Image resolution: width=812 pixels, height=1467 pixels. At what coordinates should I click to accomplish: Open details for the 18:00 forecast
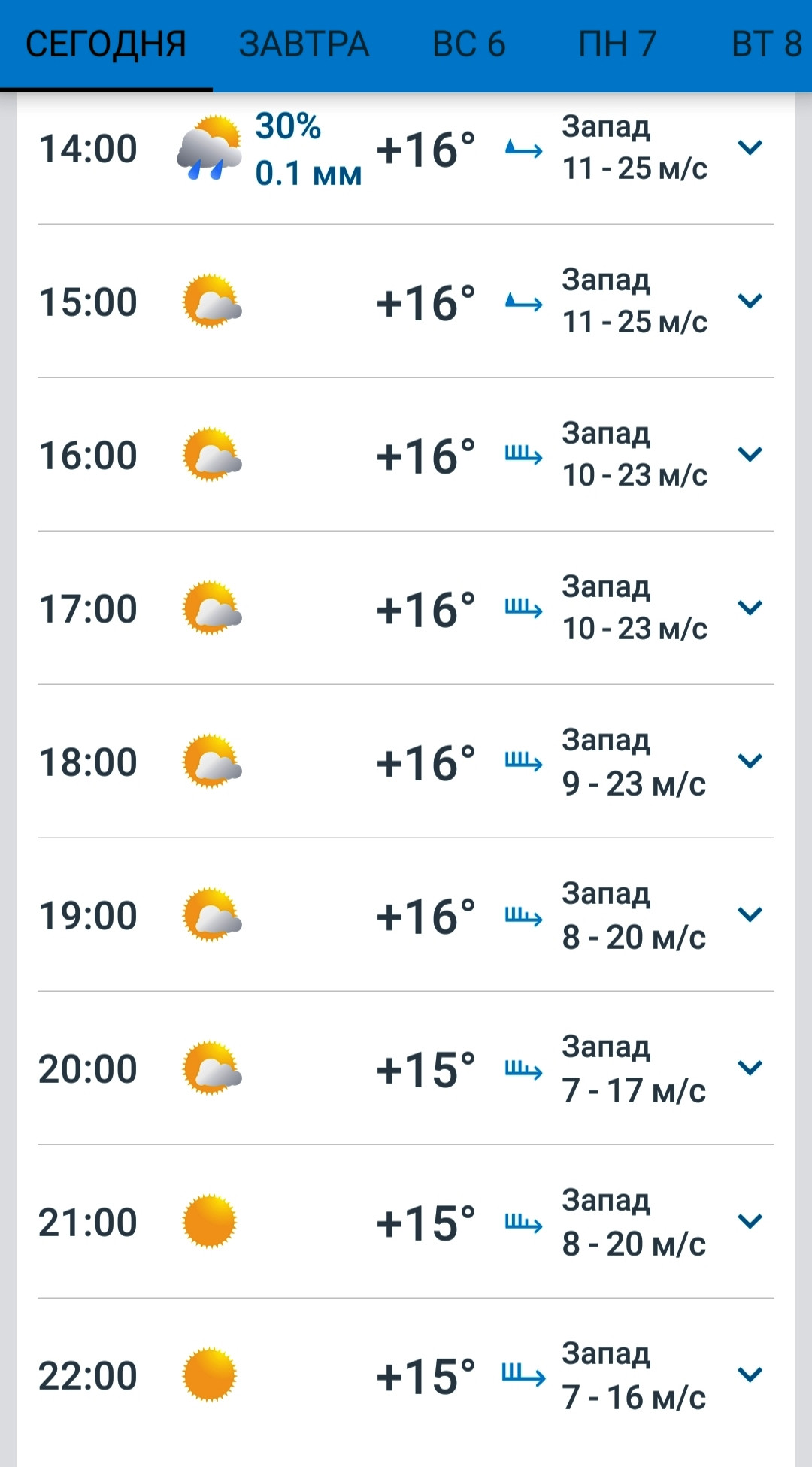(x=750, y=762)
